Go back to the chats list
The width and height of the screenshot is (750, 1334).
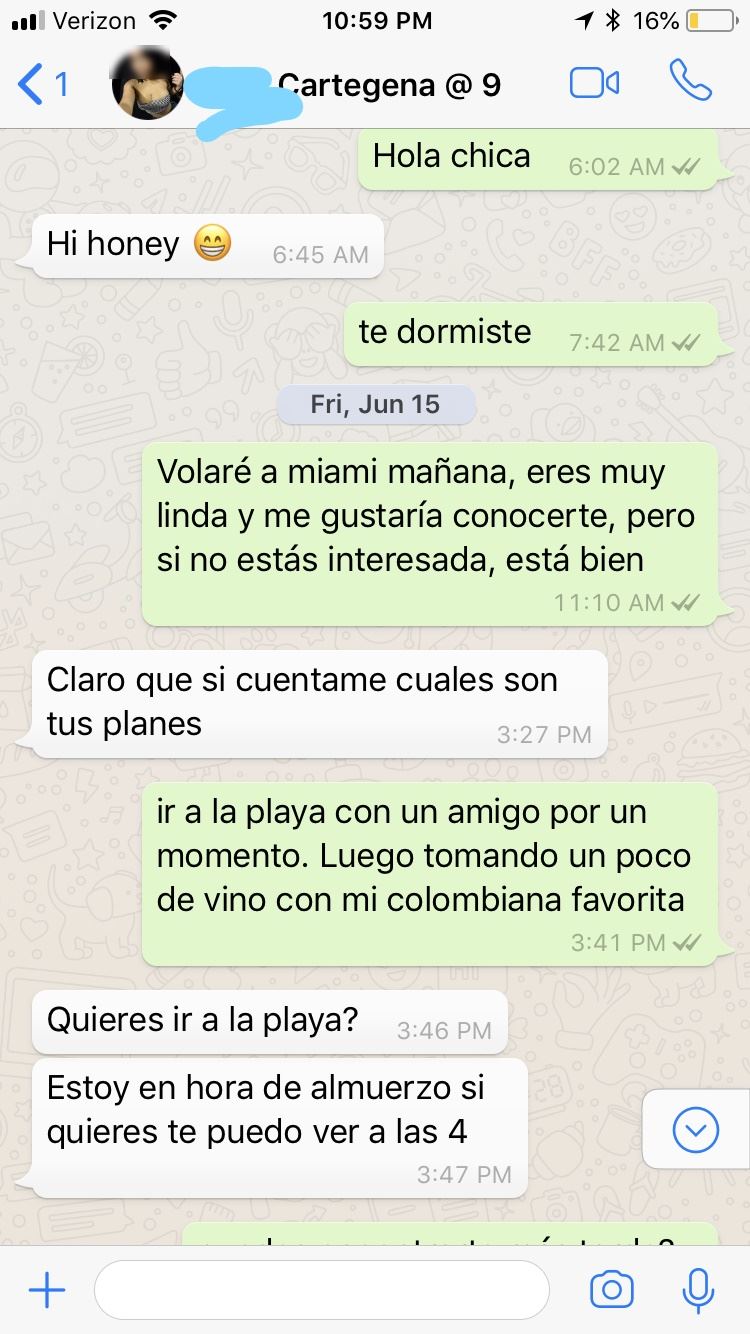[42, 84]
